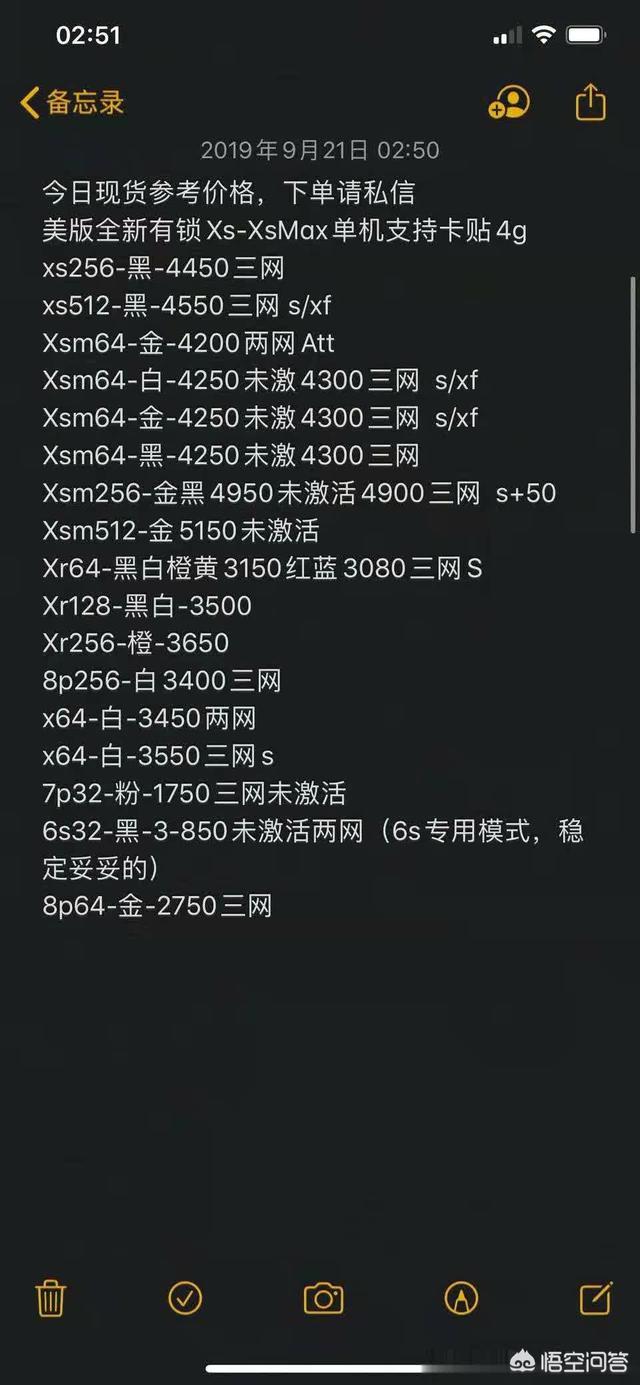The image size is (640, 1385).
Task: Add a checklist to the note
Action: pyautogui.click(x=185, y=1298)
